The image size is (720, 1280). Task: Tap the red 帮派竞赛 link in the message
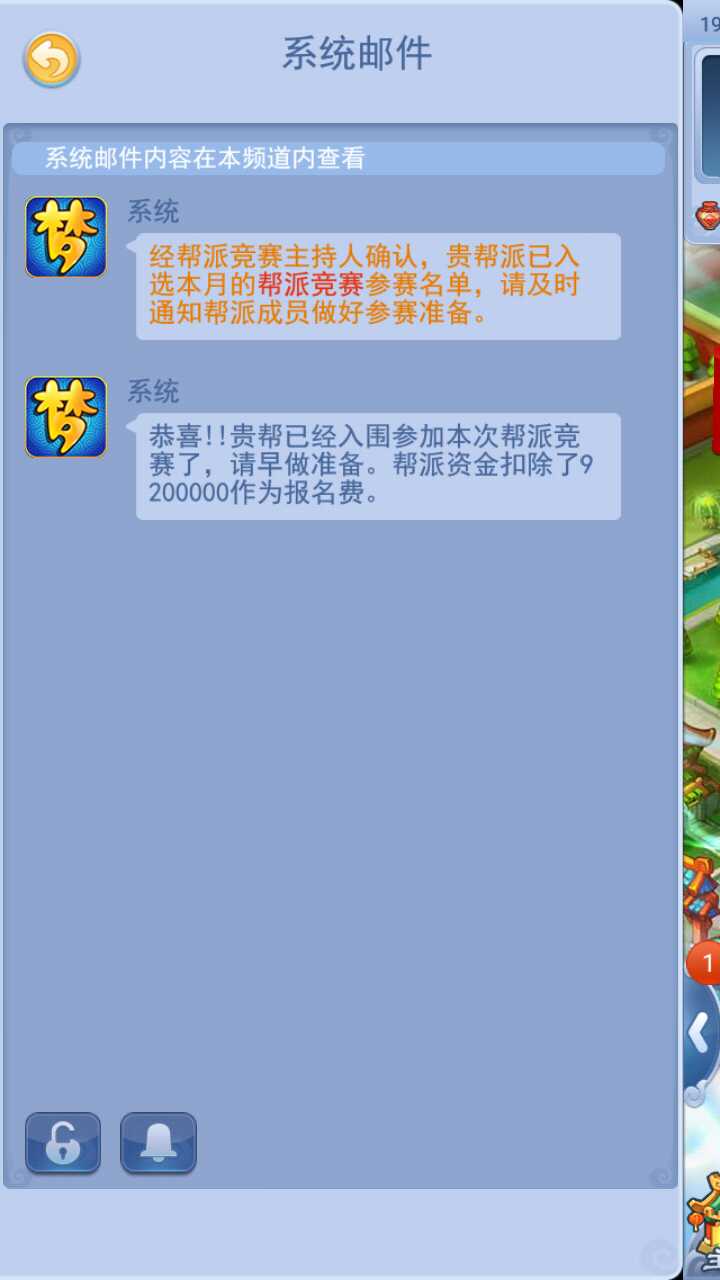[310, 284]
